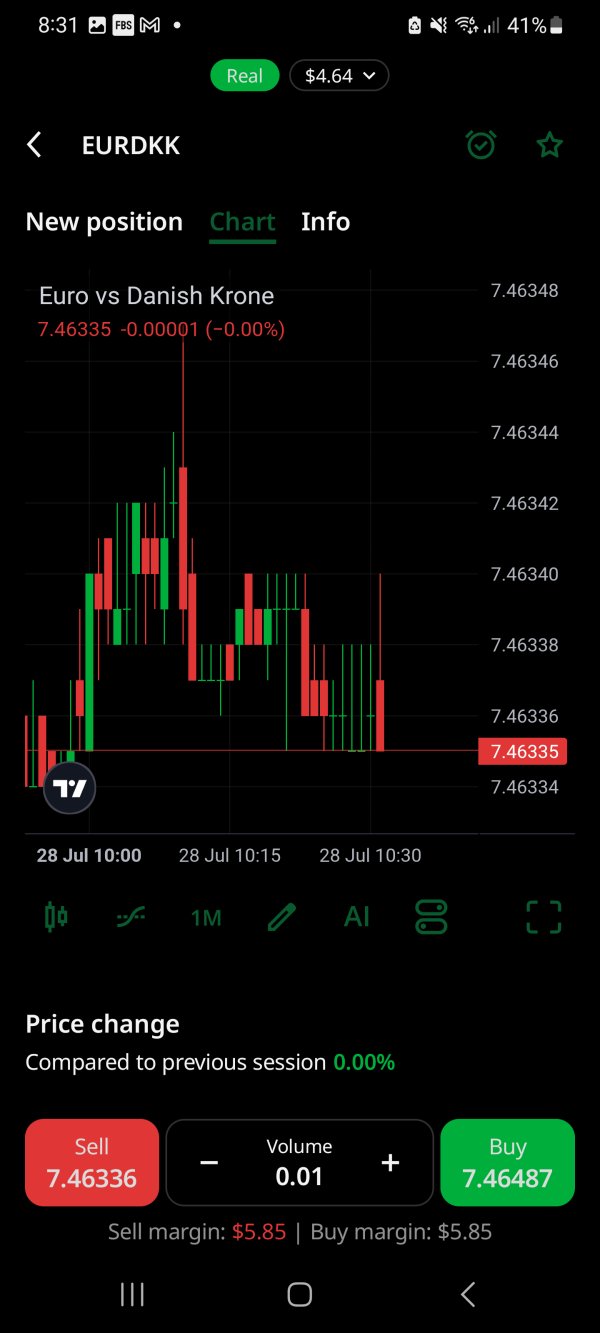Viewport: 600px width, 1333px height.
Task: Open the $4.64 account dropdown
Action: pyautogui.click(x=339, y=75)
